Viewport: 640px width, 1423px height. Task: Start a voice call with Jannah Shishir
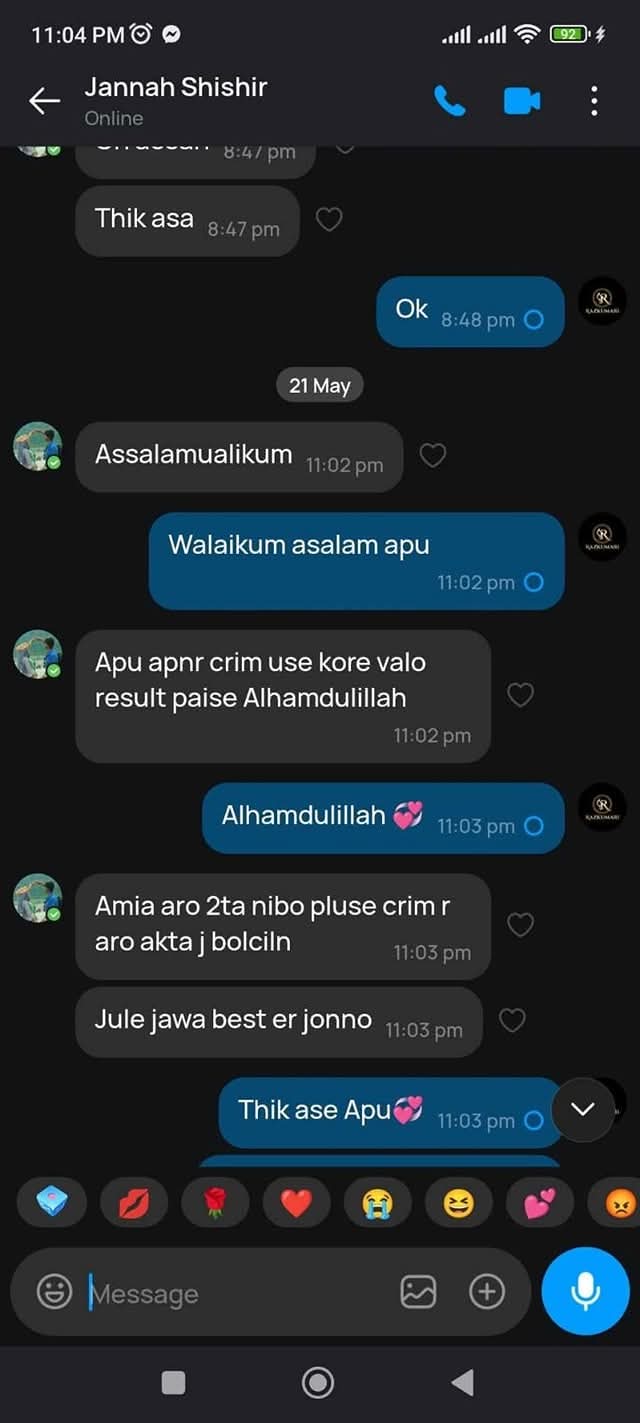[x=449, y=100]
